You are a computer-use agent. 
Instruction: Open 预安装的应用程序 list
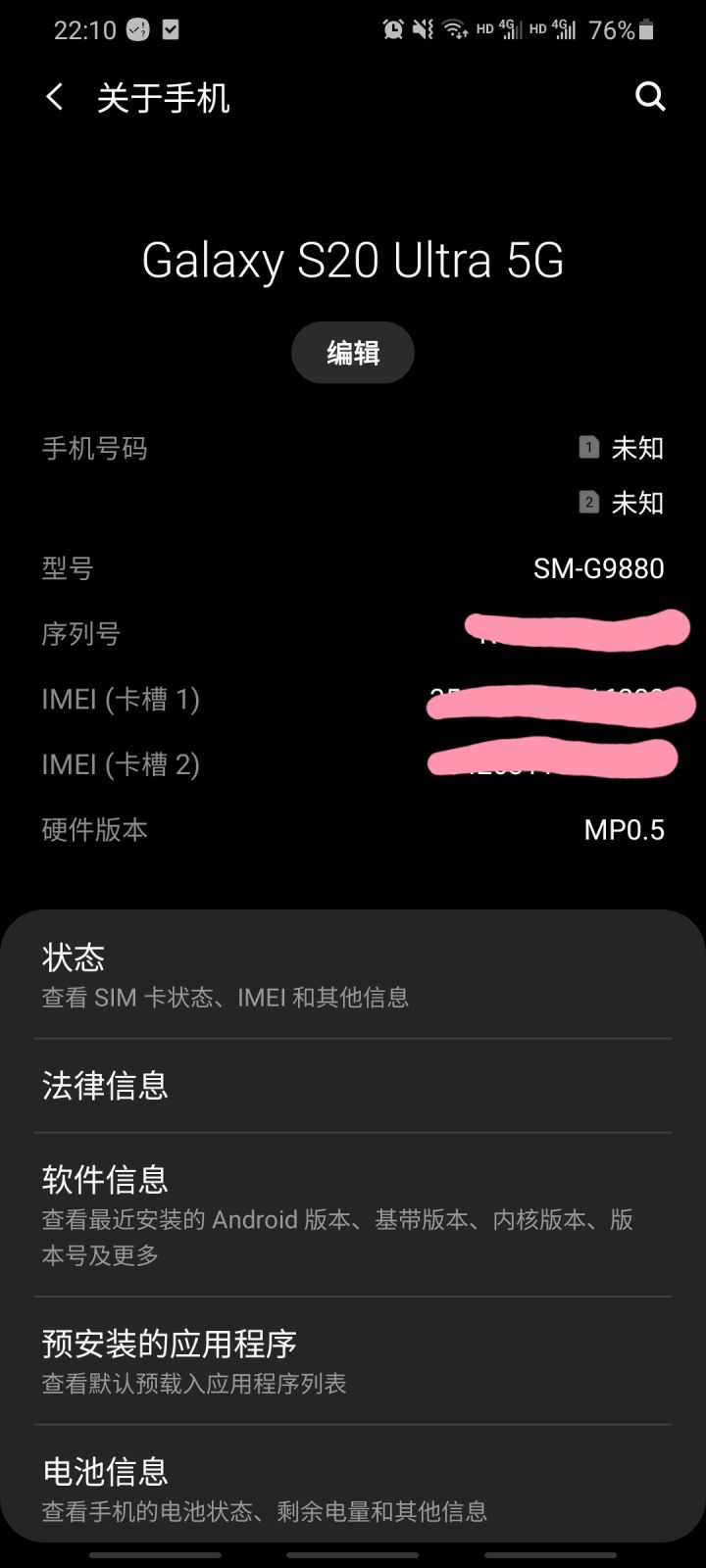(353, 1361)
